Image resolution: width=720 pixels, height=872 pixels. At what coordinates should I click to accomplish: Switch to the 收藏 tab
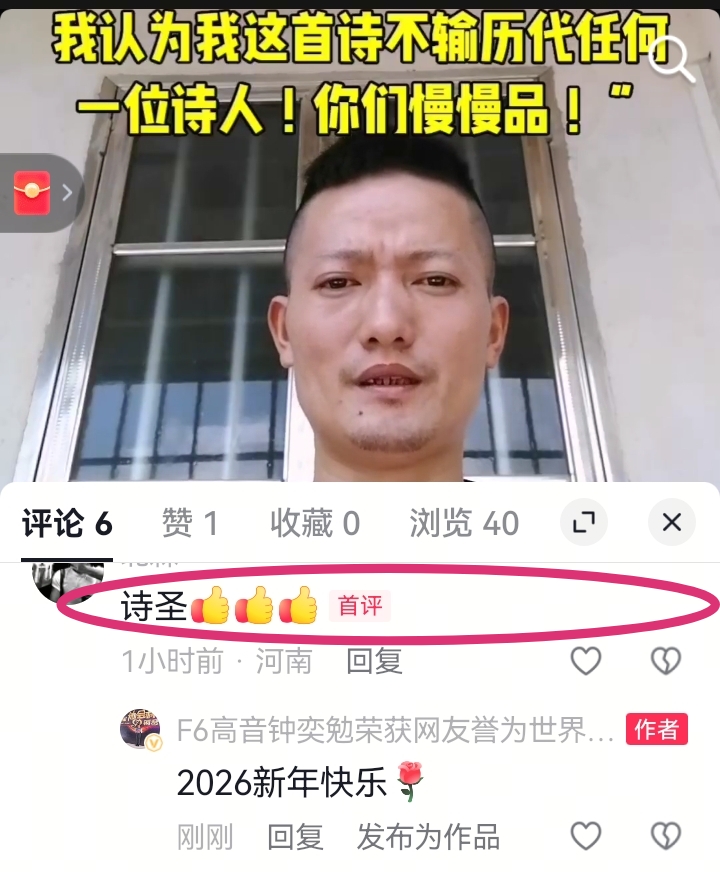point(314,523)
